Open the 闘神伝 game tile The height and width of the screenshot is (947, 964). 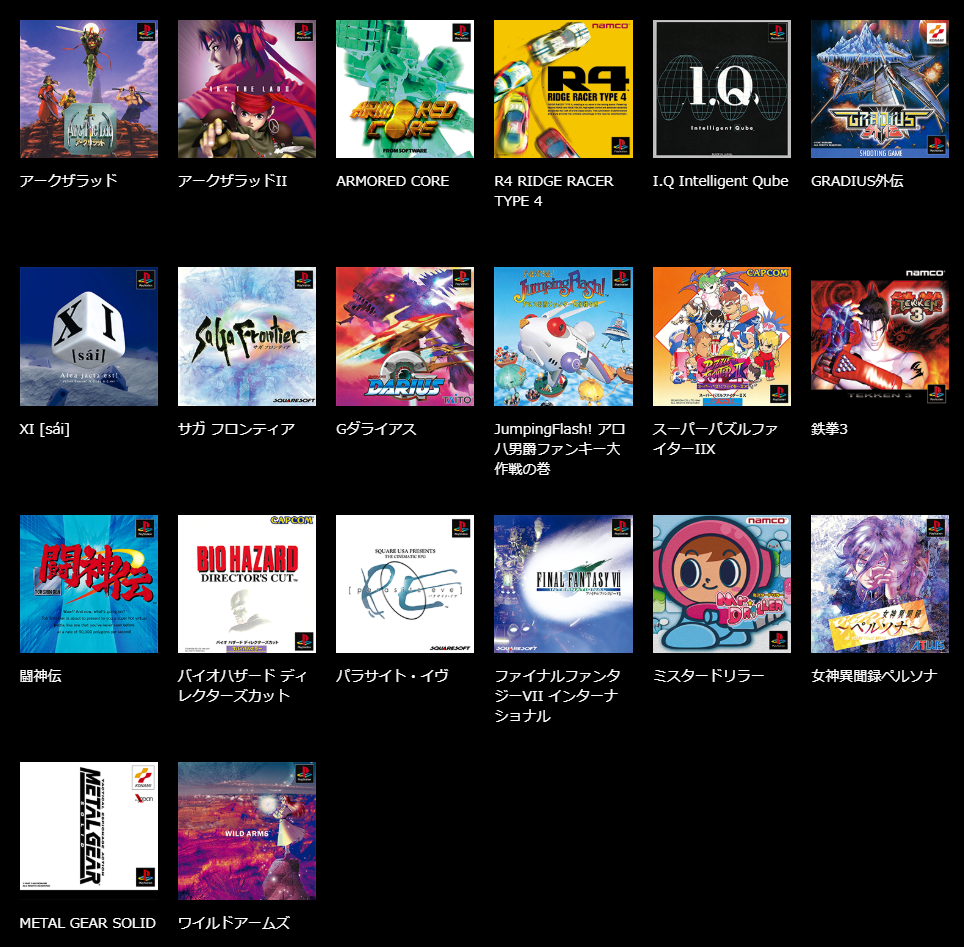click(x=89, y=584)
